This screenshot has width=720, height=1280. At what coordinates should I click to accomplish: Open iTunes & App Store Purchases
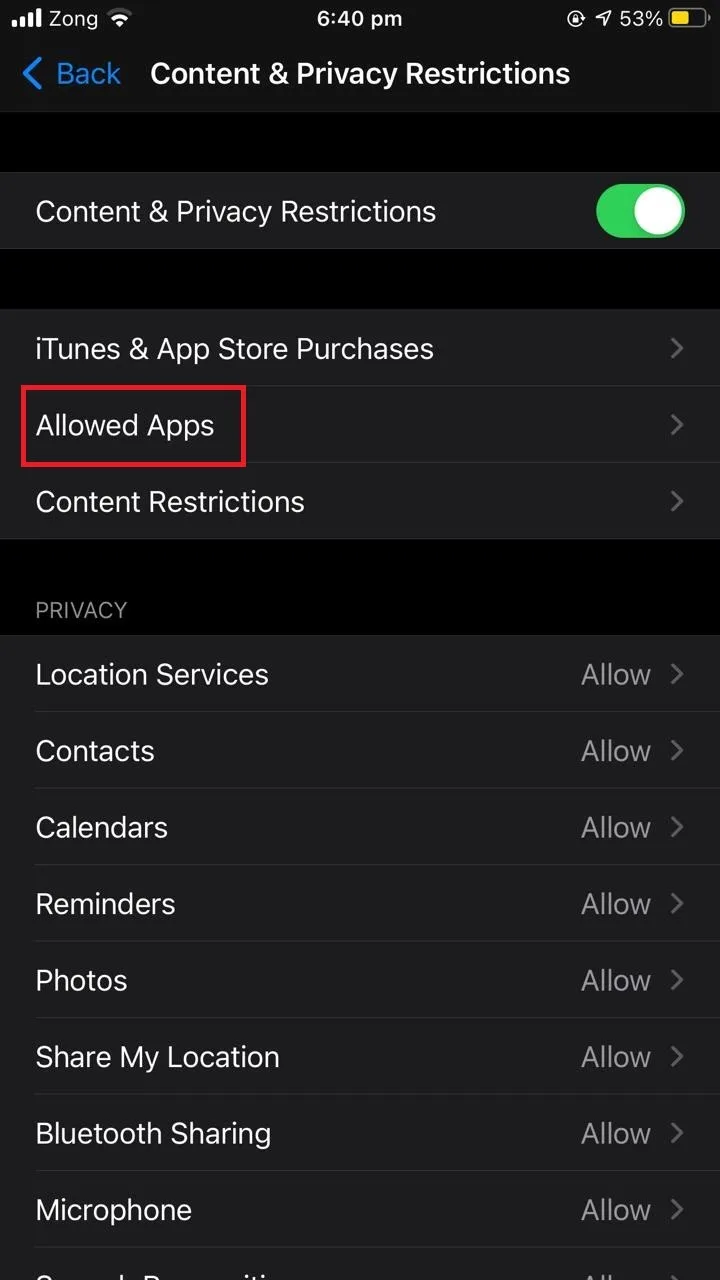pos(360,349)
